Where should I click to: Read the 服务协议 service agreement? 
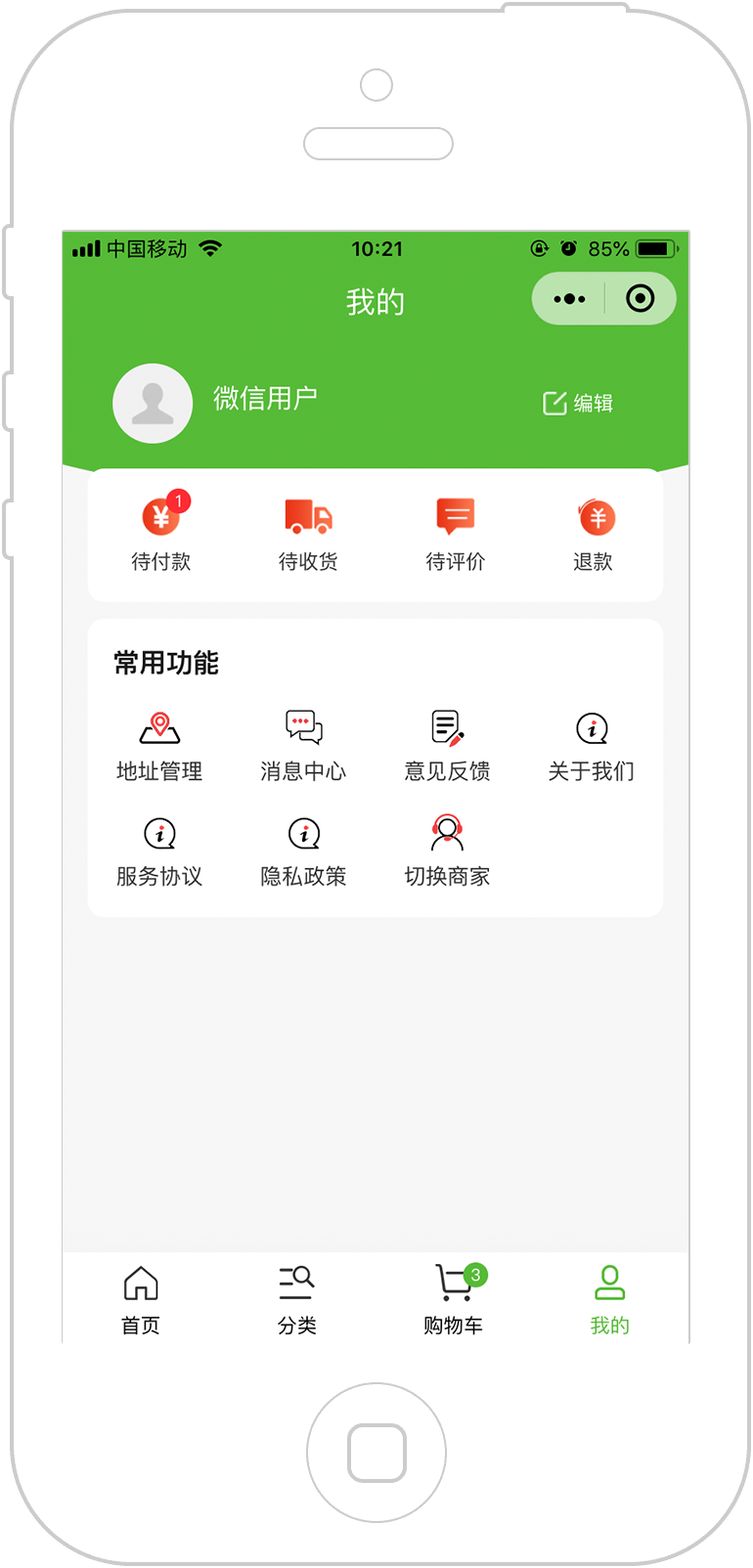coord(159,851)
